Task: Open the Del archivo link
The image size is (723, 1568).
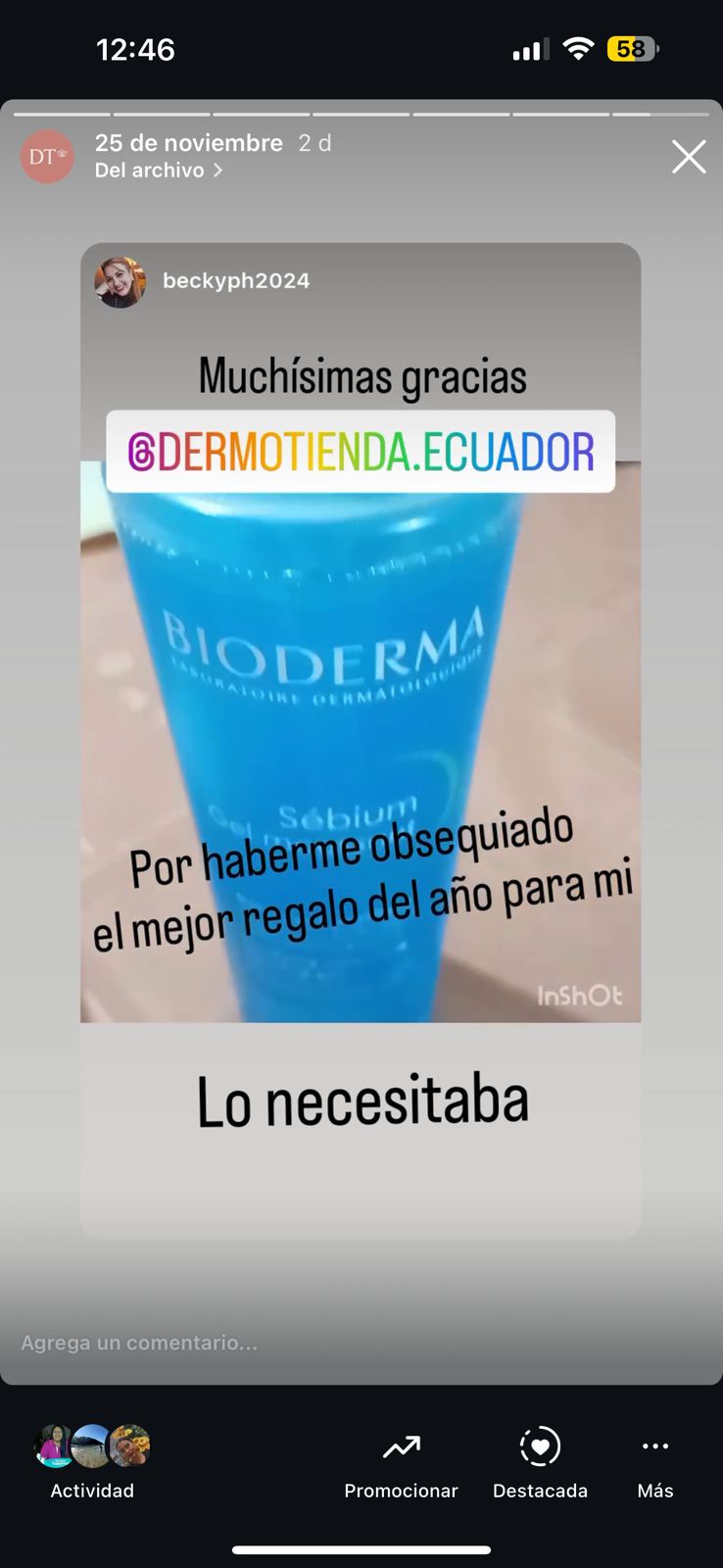Action: click(159, 171)
